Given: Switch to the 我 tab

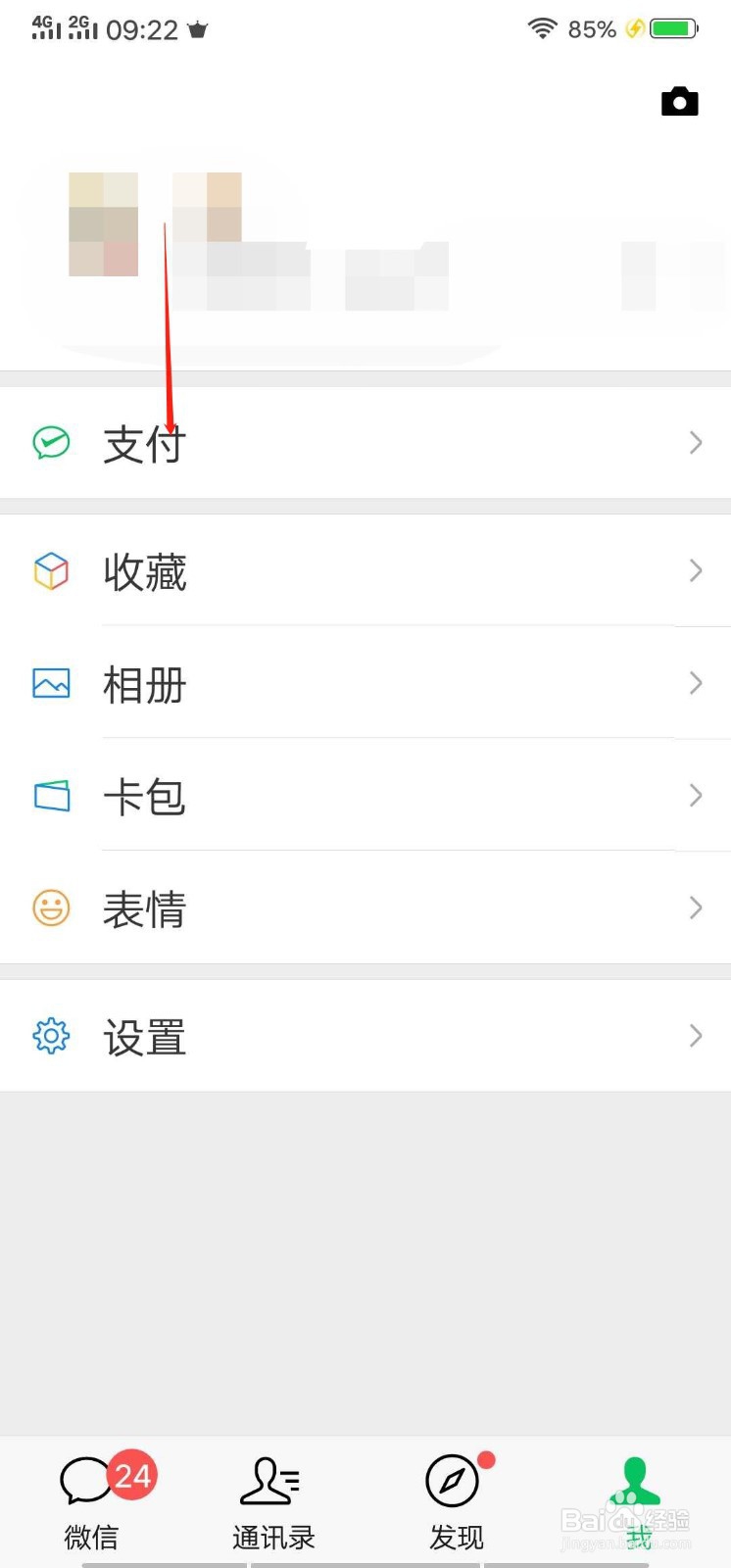Looking at the screenshot, I should (637, 1499).
